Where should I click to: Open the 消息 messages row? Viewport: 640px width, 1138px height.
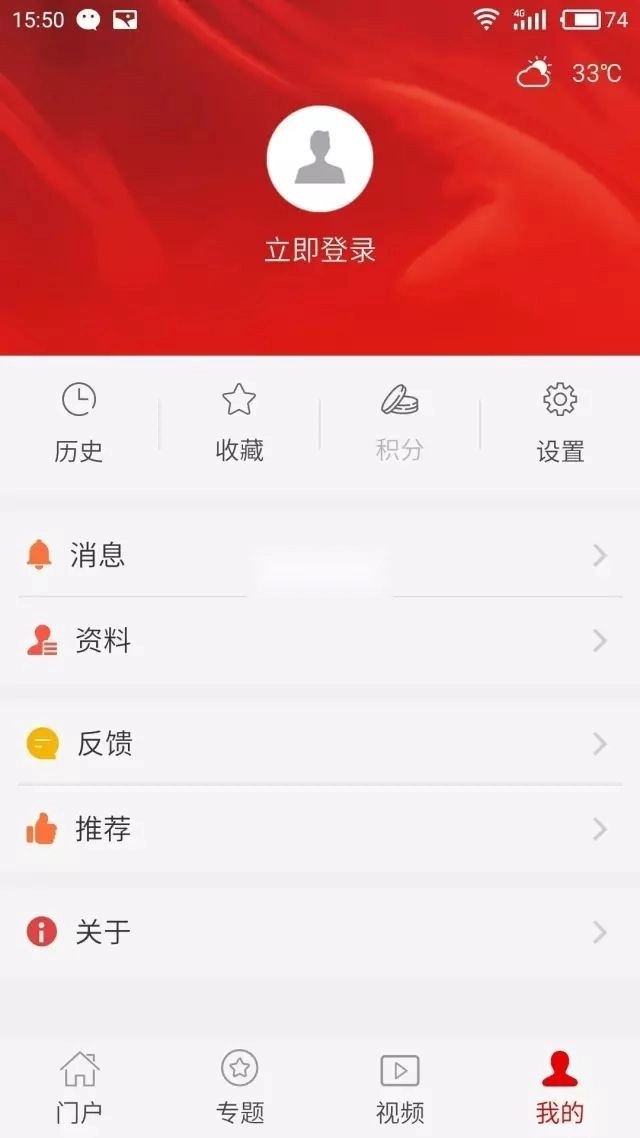coord(320,555)
